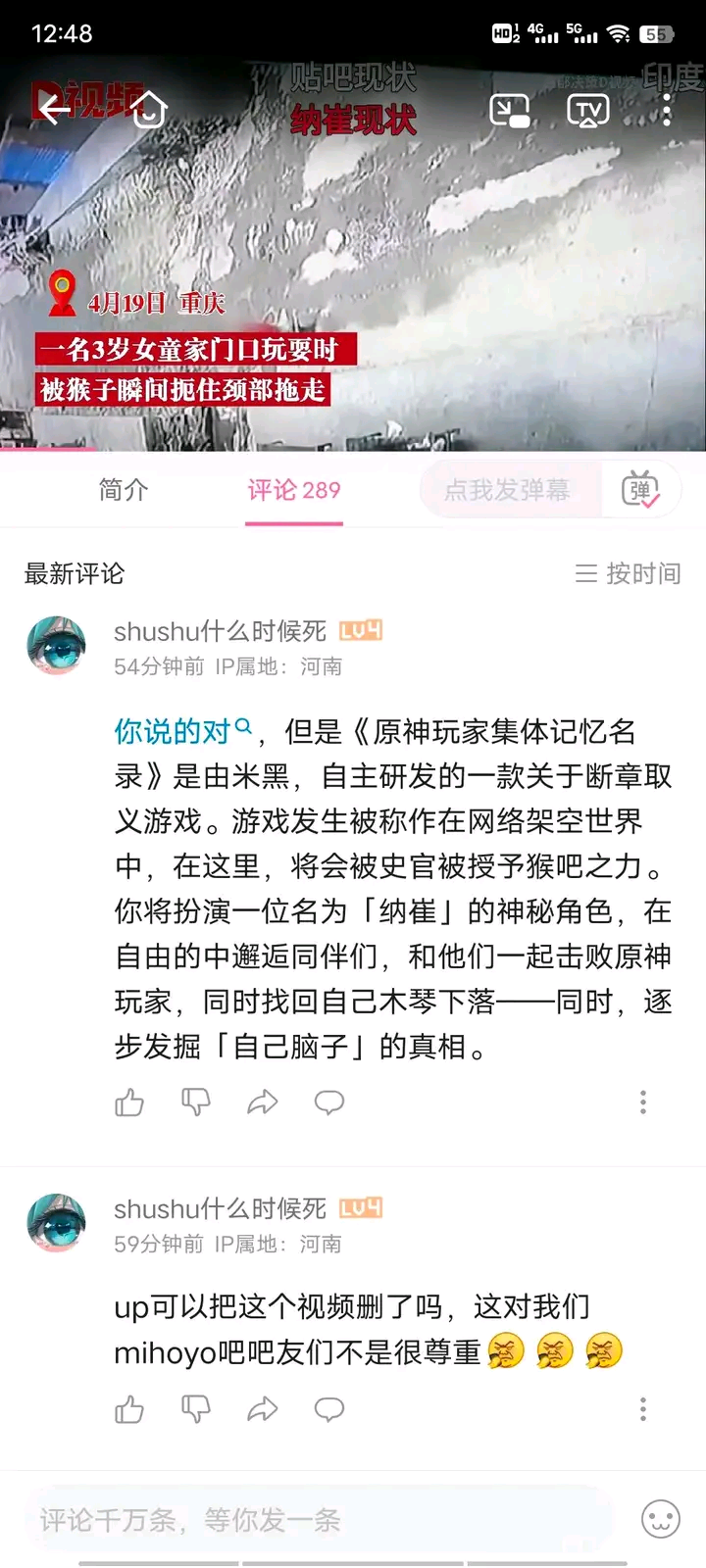Like the 54分钟前 comment
Screen dimensions: 706x1568
129,1102
